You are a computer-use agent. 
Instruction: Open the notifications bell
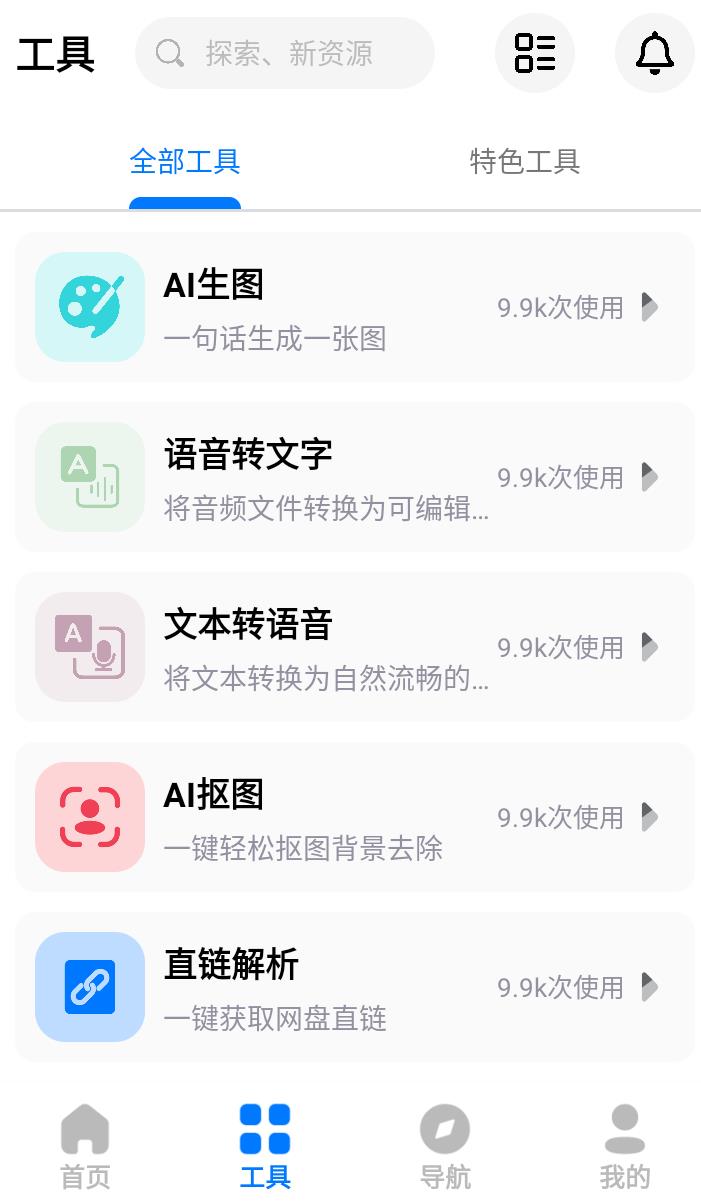pos(655,53)
